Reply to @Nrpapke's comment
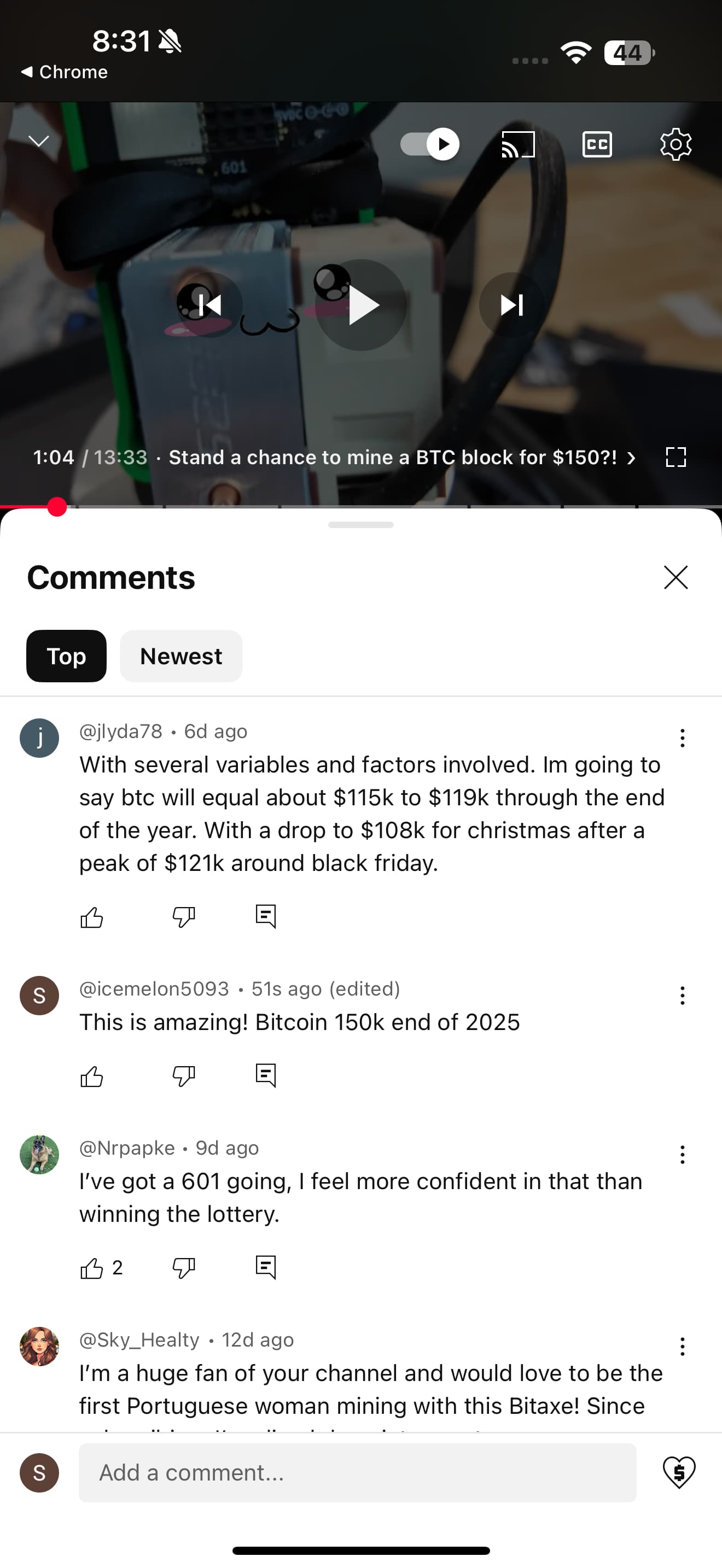 pos(265,1268)
